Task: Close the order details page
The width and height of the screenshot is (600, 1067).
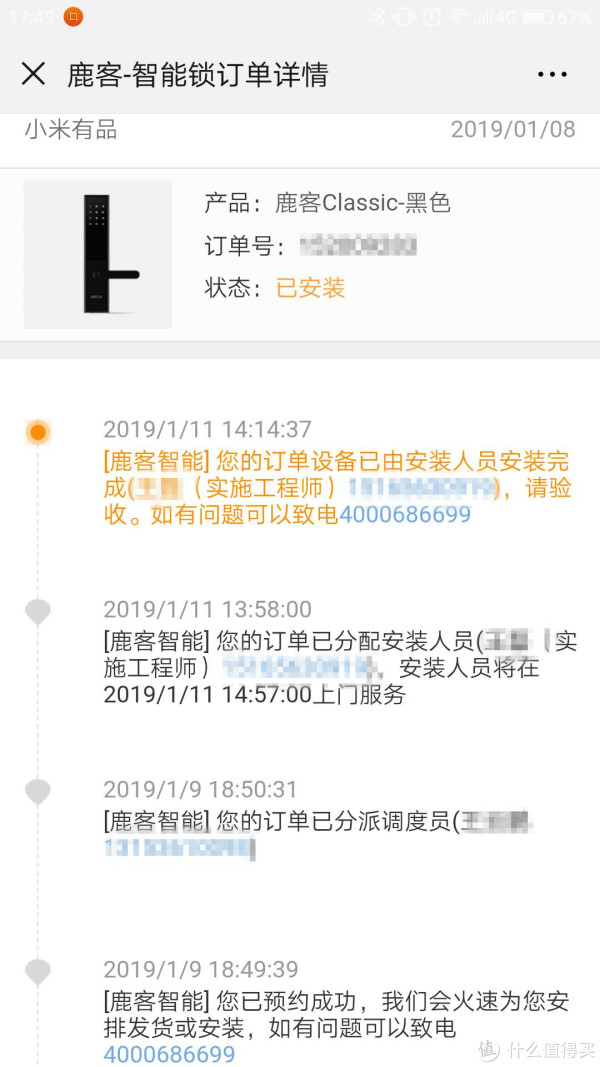Action: coord(33,74)
